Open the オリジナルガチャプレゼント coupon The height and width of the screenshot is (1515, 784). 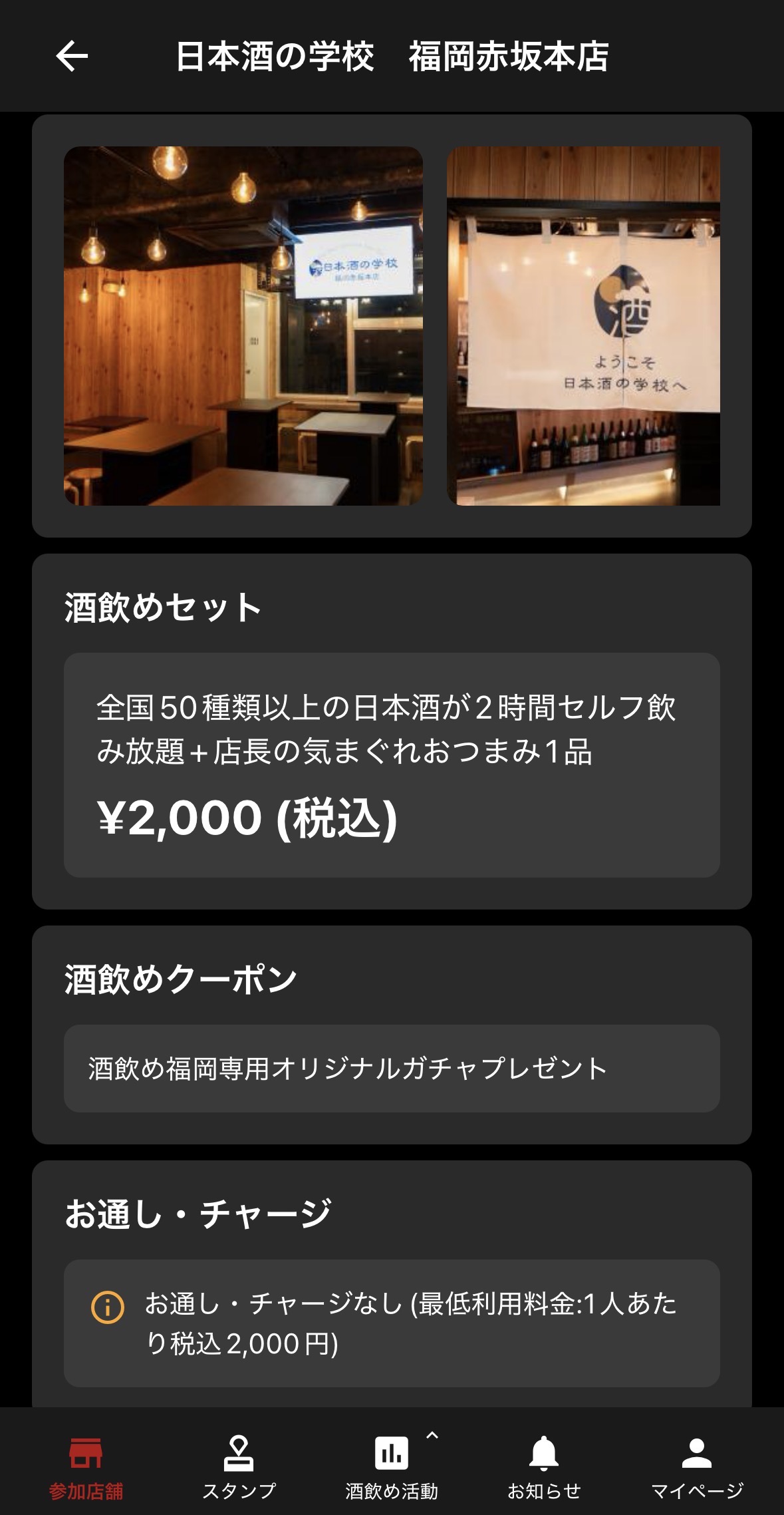tap(392, 1068)
